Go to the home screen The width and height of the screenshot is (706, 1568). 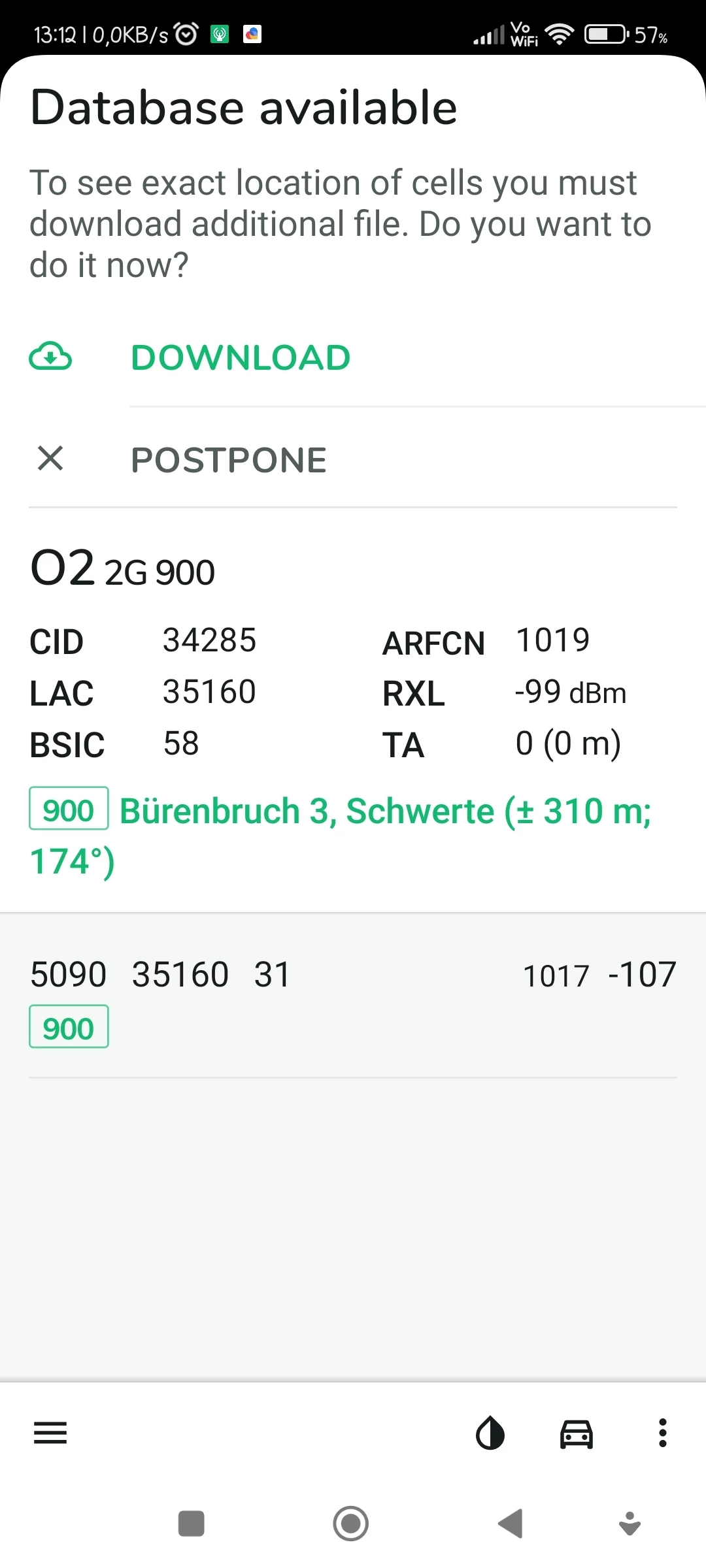pos(351,1524)
